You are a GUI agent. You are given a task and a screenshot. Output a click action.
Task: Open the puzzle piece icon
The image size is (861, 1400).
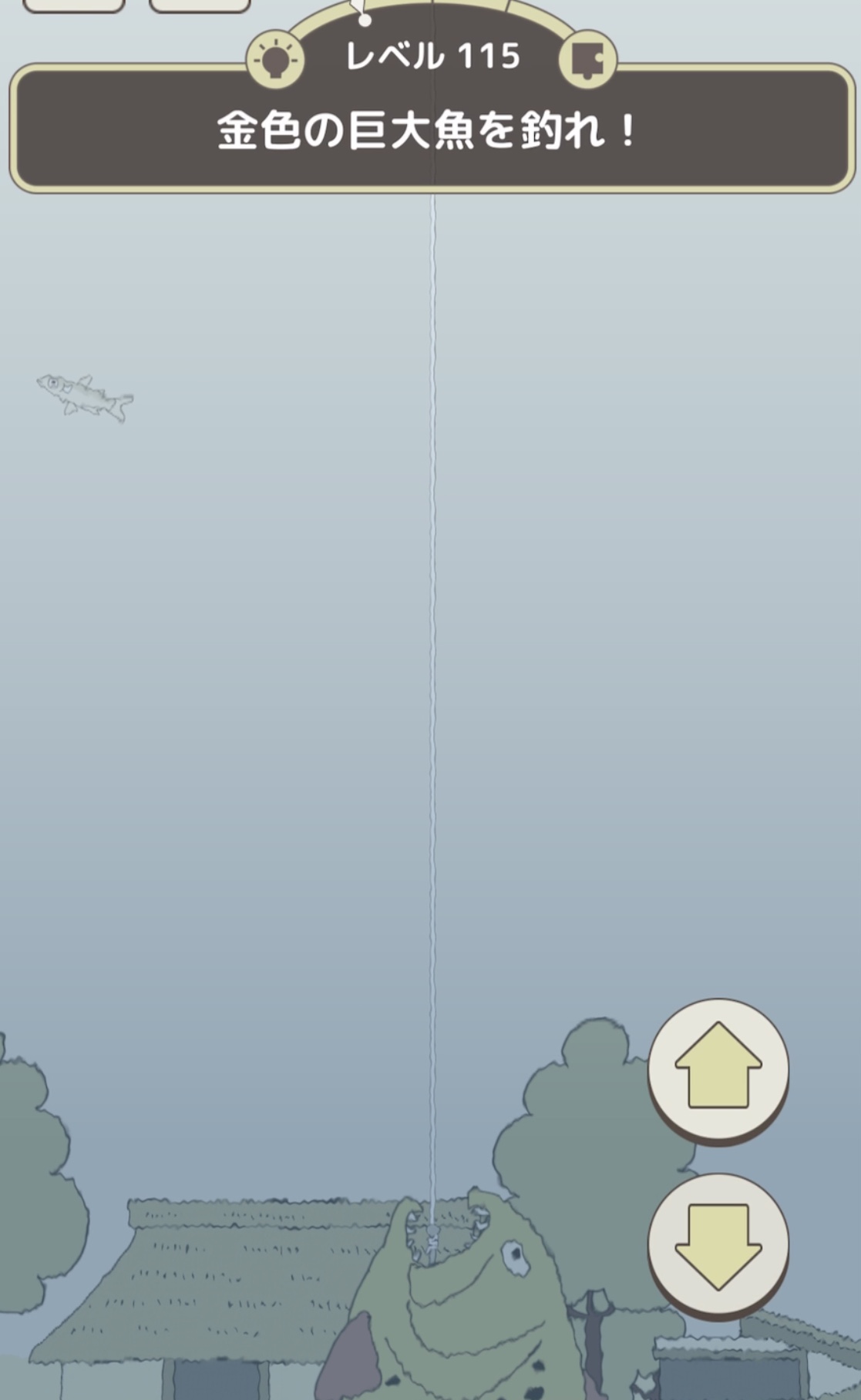pos(587,59)
